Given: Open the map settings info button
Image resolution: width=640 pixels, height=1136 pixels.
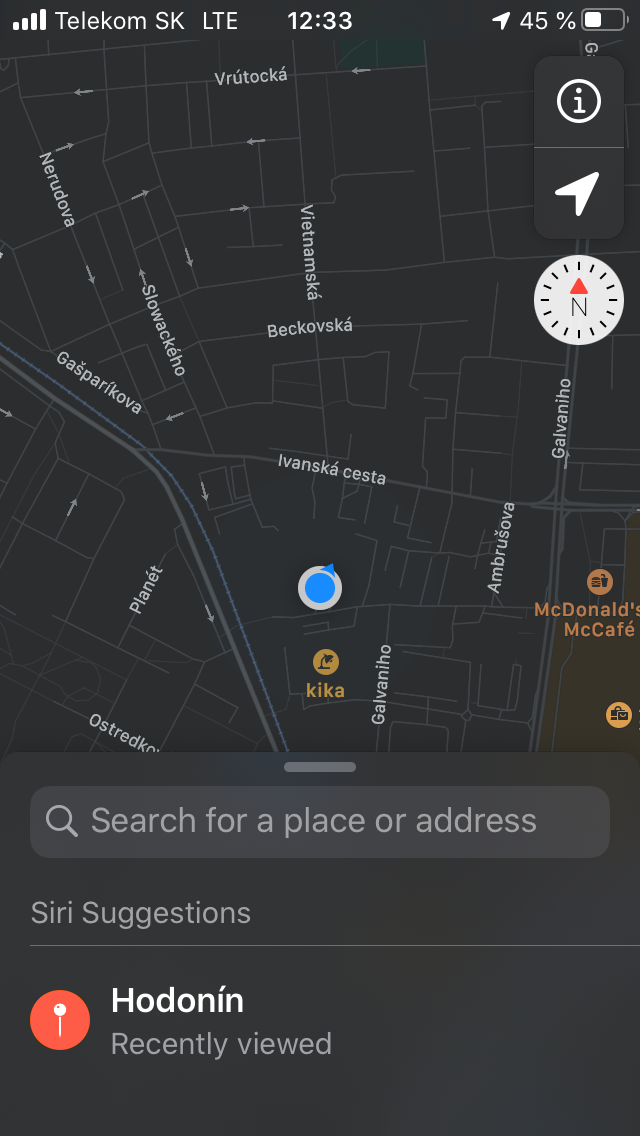Looking at the screenshot, I should [x=578, y=102].
